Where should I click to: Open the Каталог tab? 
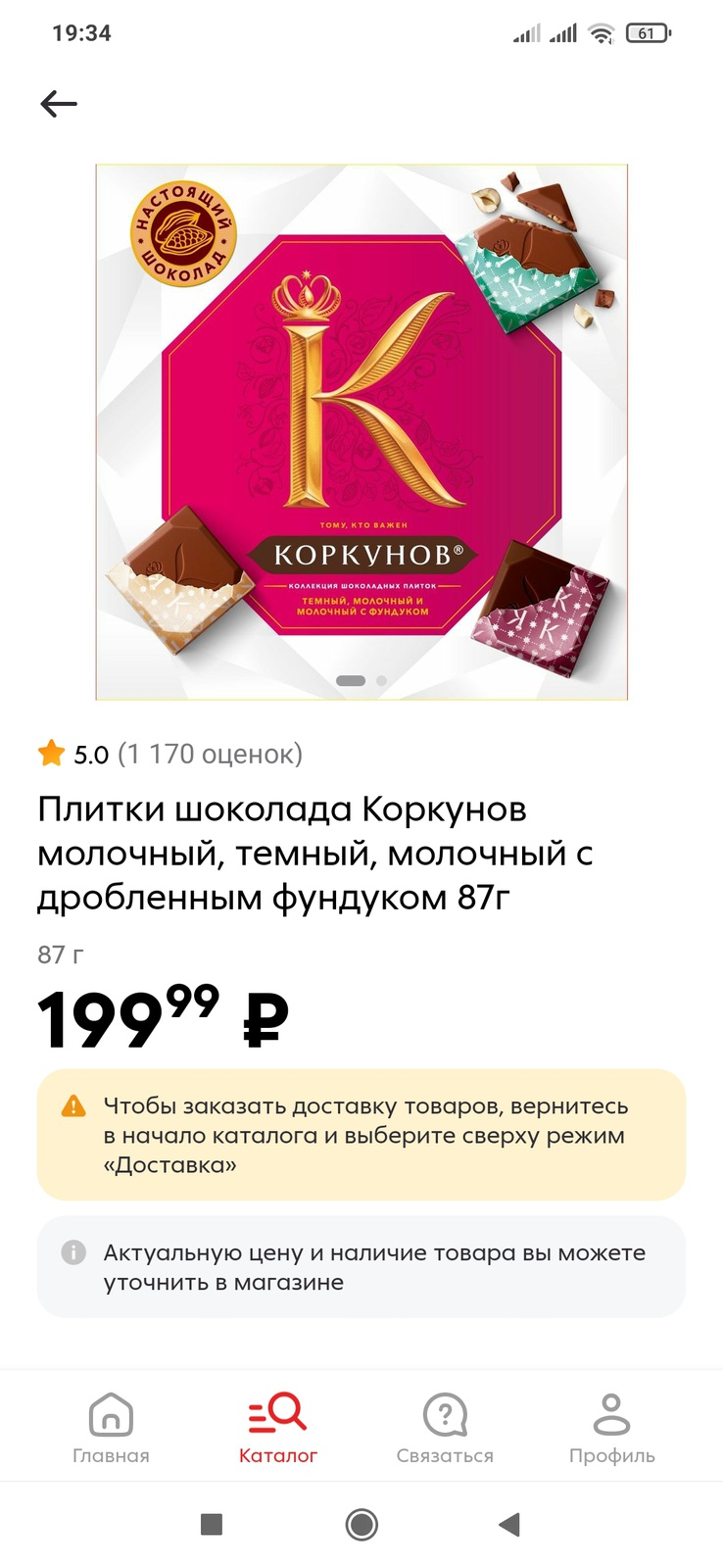click(278, 1428)
